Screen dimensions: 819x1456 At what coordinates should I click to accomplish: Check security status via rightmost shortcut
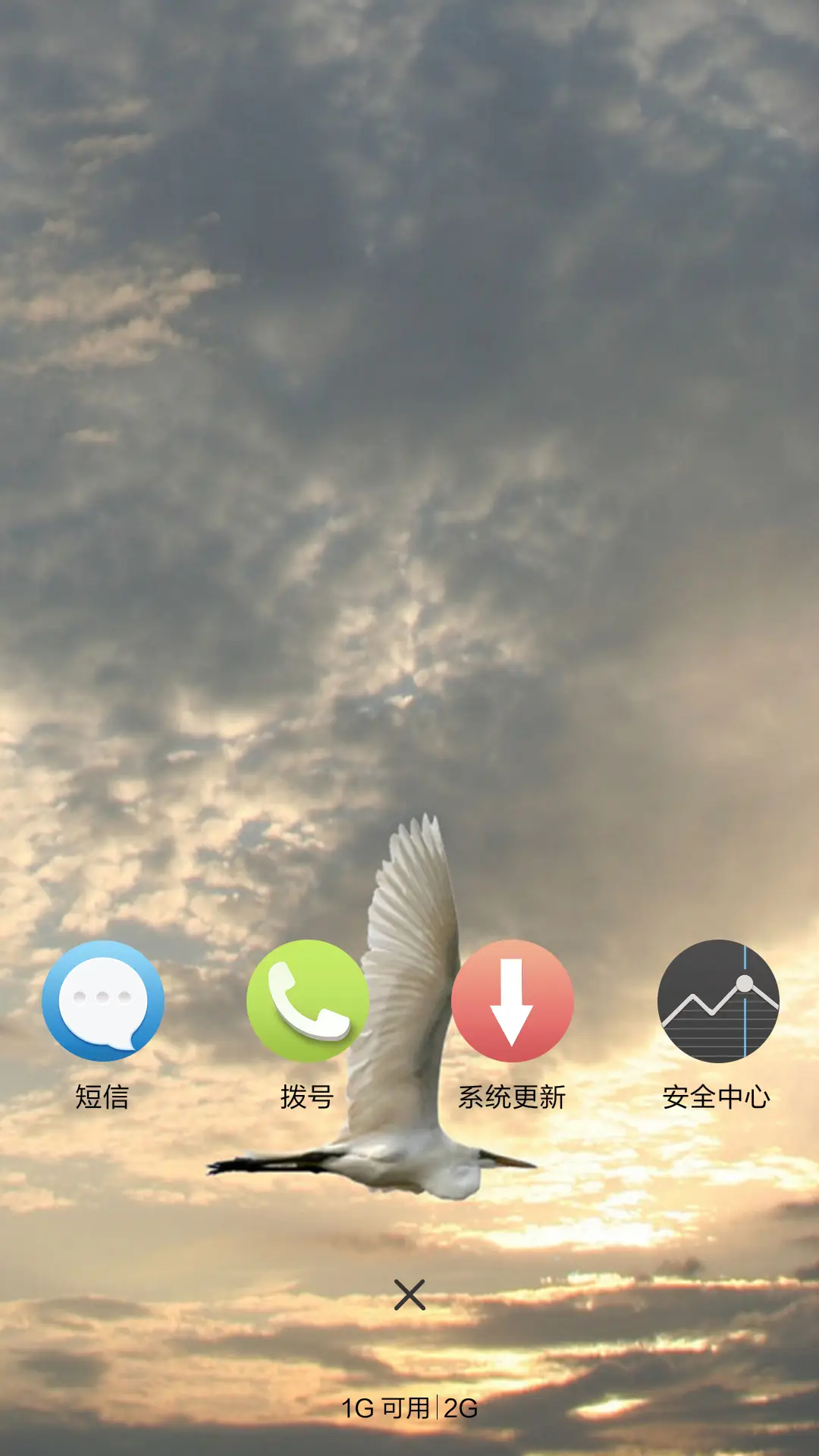718,1003
